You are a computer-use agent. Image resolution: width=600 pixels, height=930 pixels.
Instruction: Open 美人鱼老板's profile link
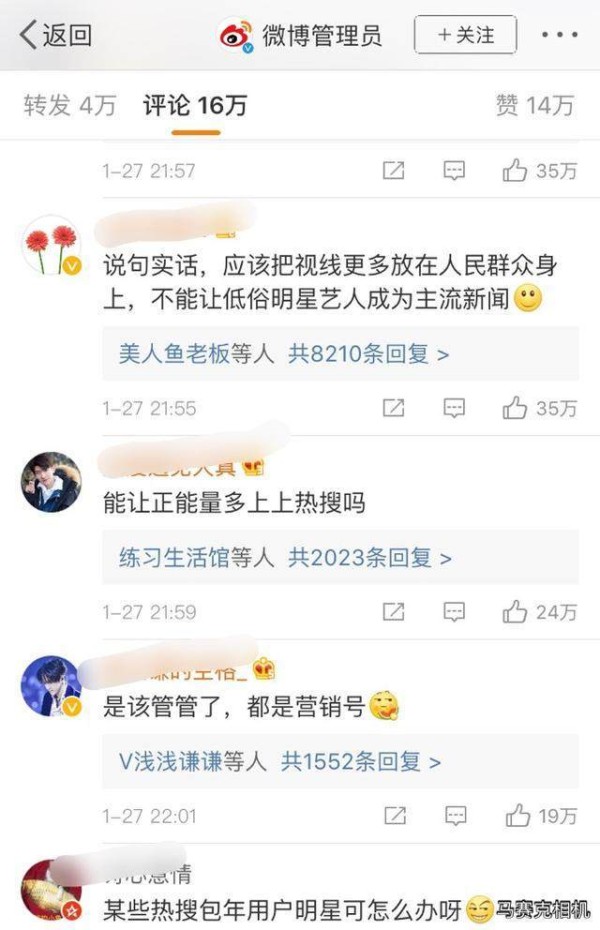coord(174,353)
